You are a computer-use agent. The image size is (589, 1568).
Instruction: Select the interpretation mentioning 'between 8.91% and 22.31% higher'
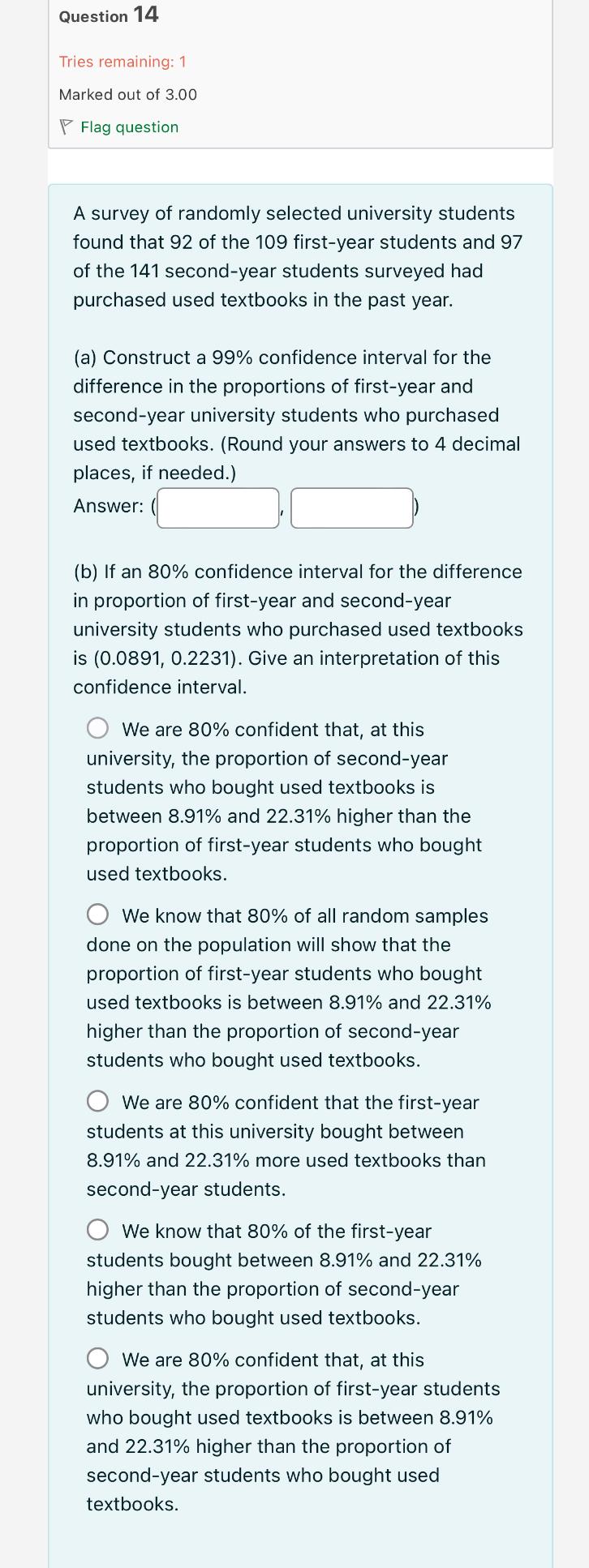pos(98,1359)
